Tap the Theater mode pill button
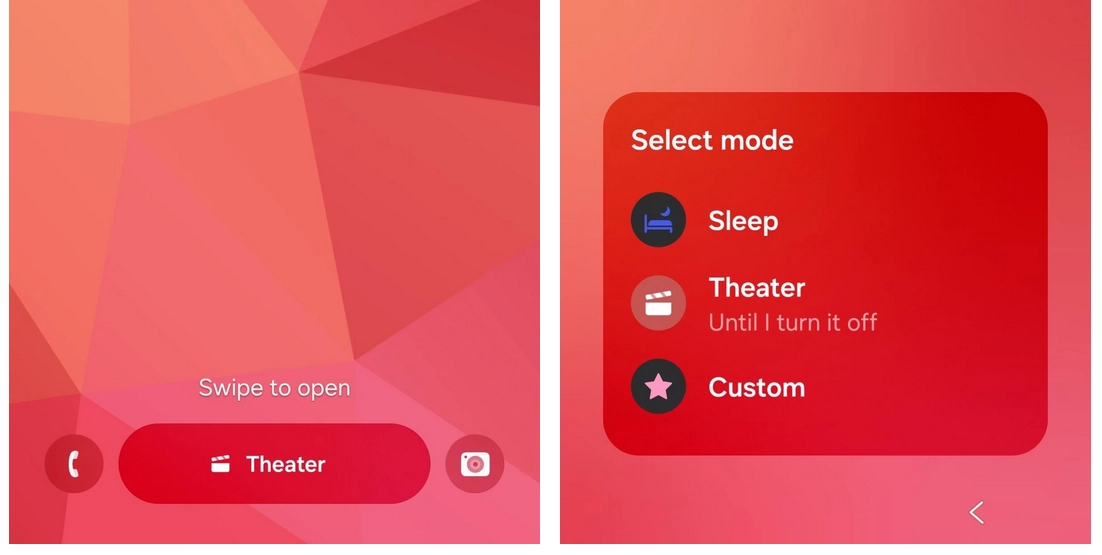The width and height of the screenshot is (1102, 555). pyautogui.click(x=274, y=464)
